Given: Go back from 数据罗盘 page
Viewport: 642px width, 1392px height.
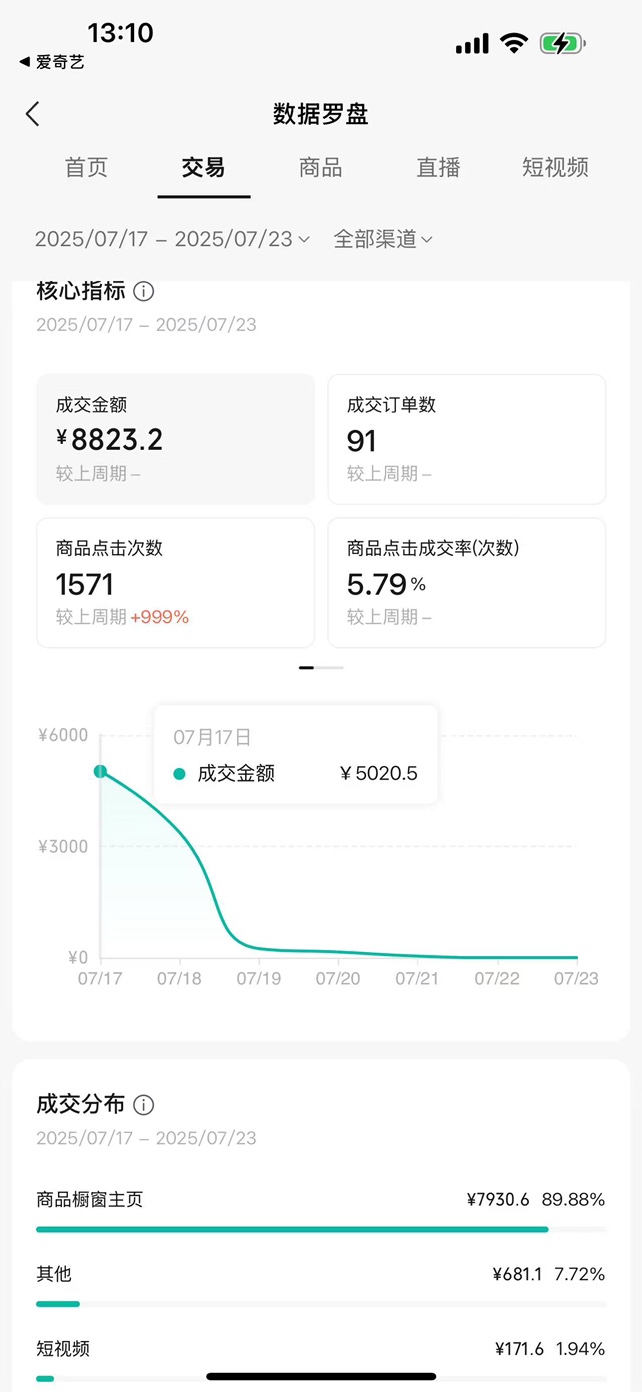Looking at the screenshot, I should click(x=33, y=114).
